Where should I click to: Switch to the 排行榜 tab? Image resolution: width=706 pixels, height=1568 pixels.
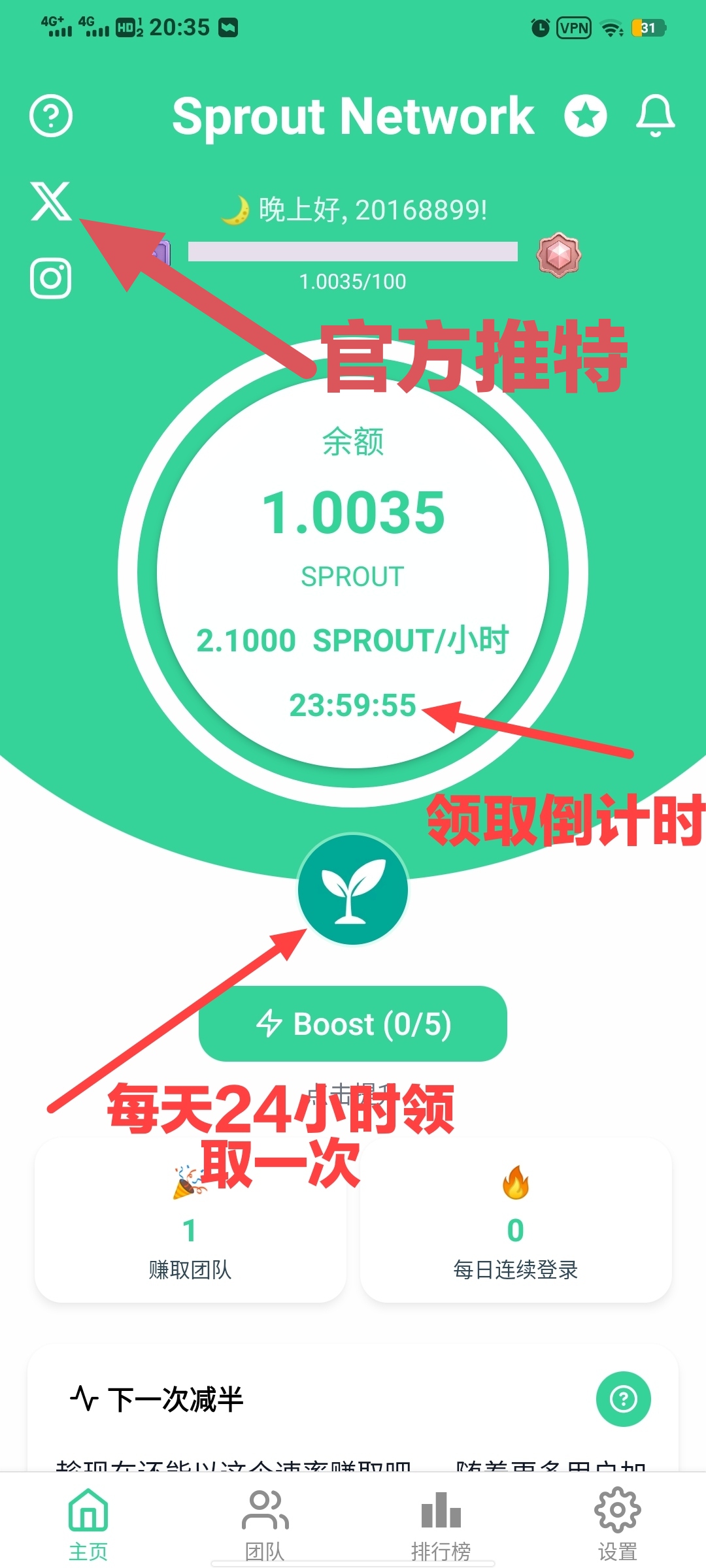pyautogui.click(x=441, y=1524)
